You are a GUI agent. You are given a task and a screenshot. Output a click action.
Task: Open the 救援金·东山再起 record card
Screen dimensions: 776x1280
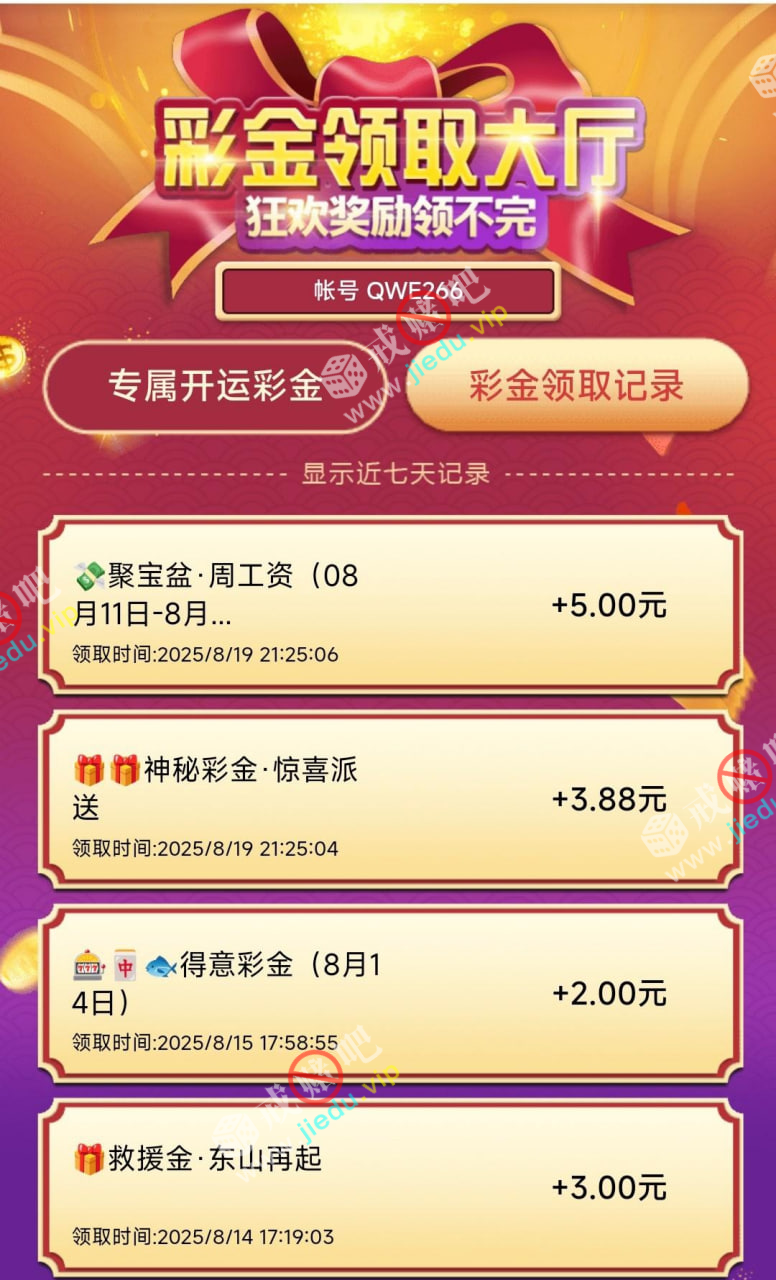point(390,1187)
